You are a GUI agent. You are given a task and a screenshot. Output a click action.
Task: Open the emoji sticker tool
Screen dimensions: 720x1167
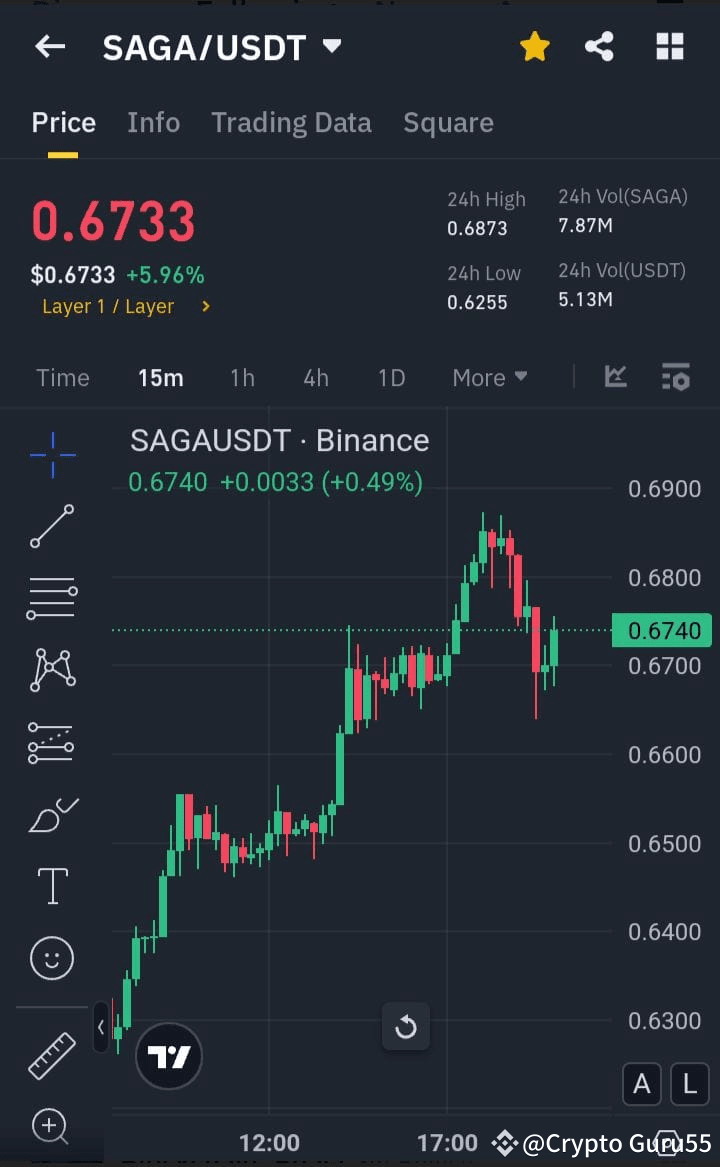coord(50,957)
